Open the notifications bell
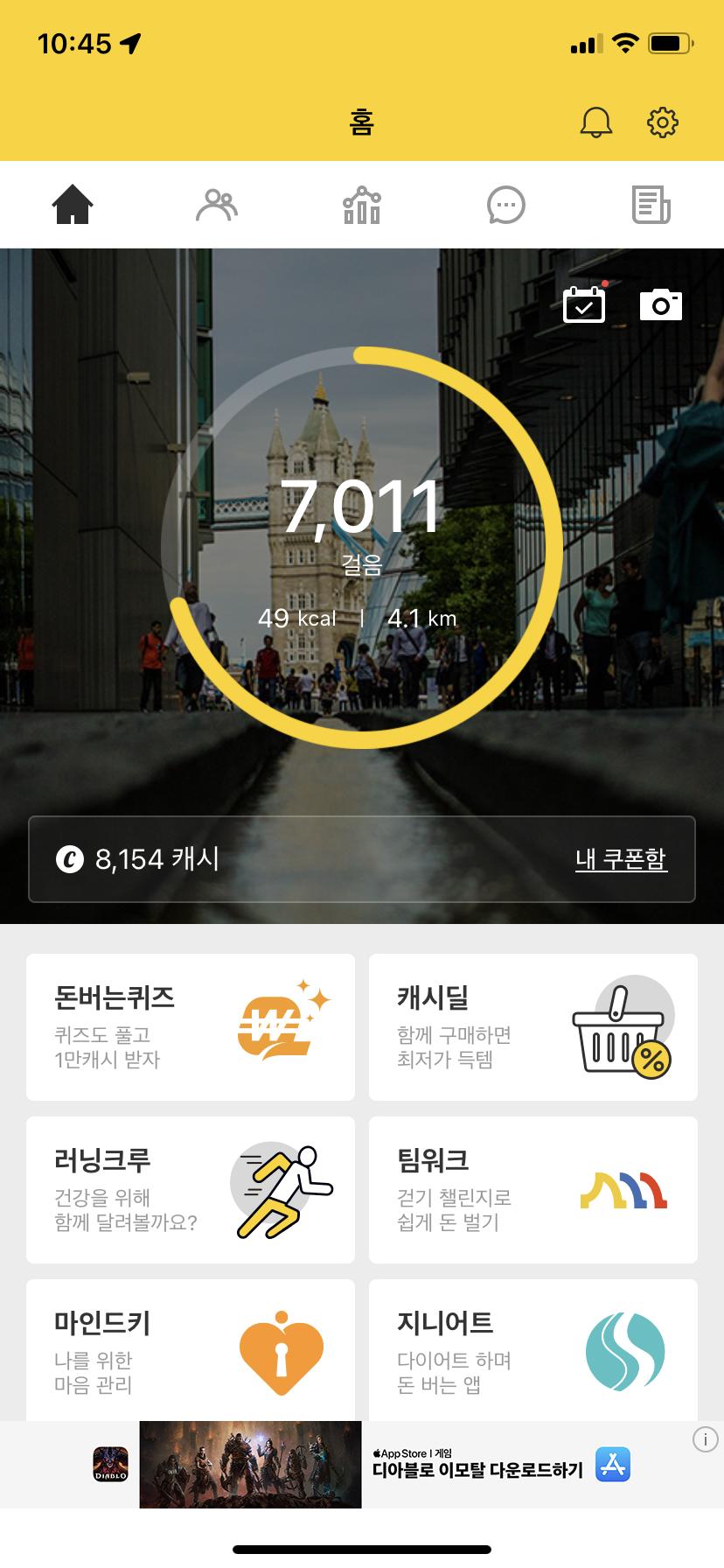The image size is (724, 1568). pyautogui.click(x=596, y=122)
